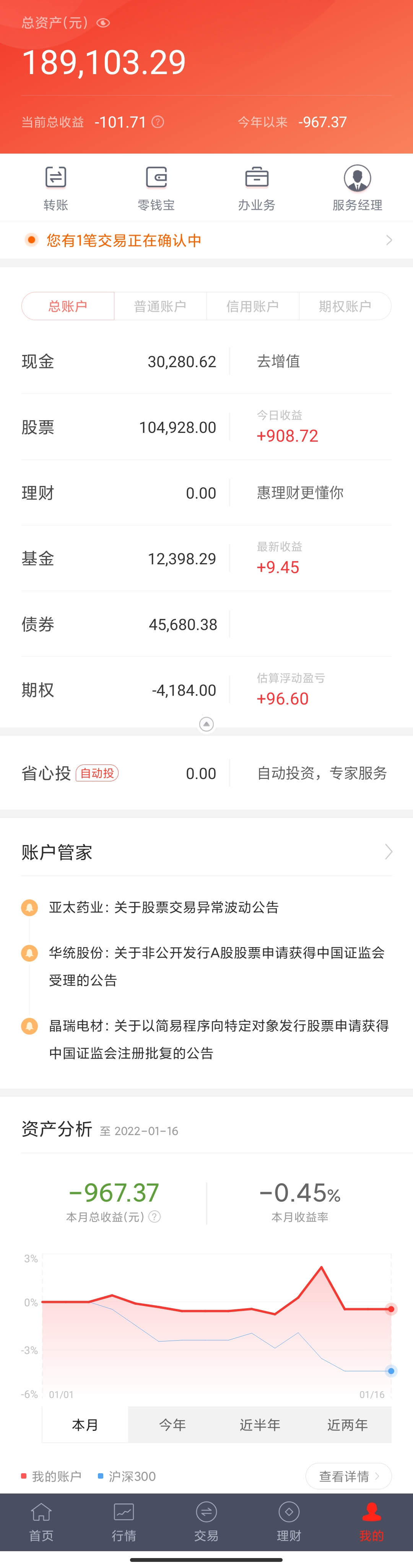Read 亚太药业 abnormal trading announcement
Image resolution: width=413 pixels, height=1568 pixels.
coord(164,907)
